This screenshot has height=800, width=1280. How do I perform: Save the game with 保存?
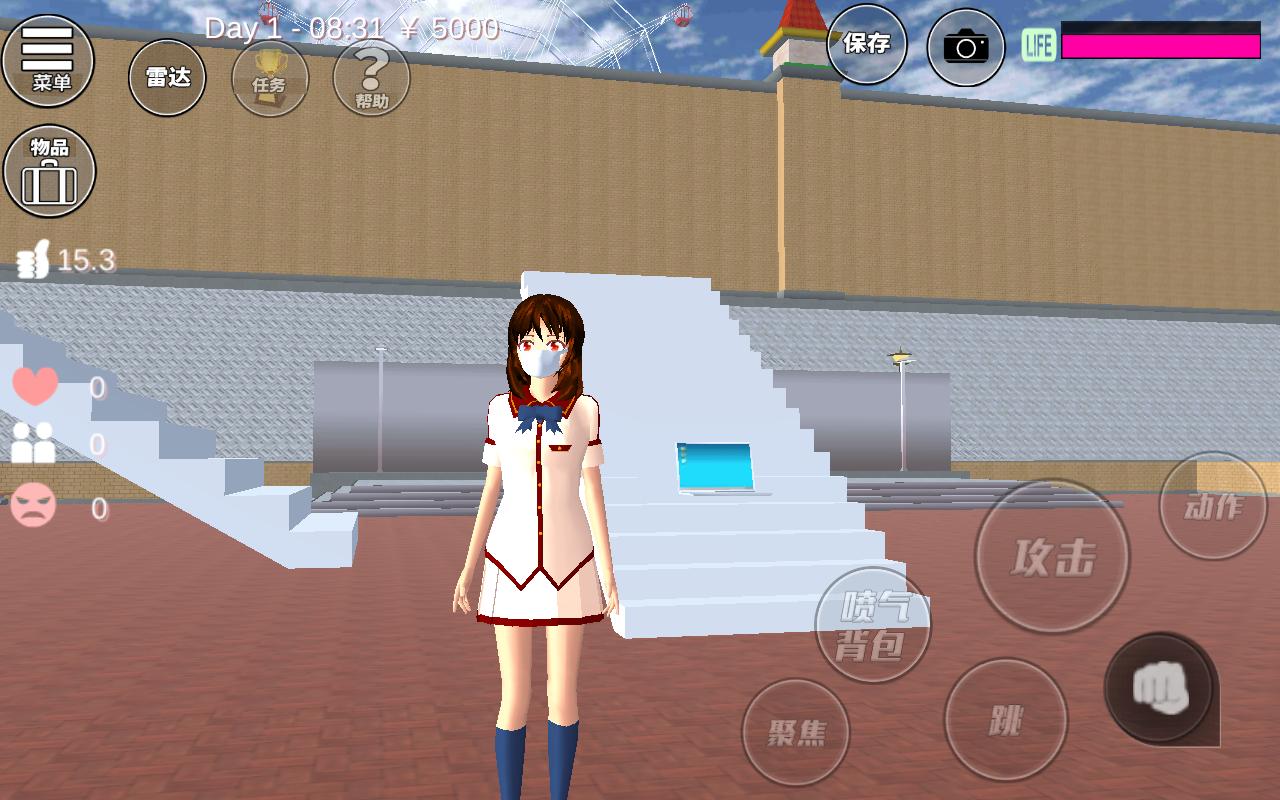[866, 44]
